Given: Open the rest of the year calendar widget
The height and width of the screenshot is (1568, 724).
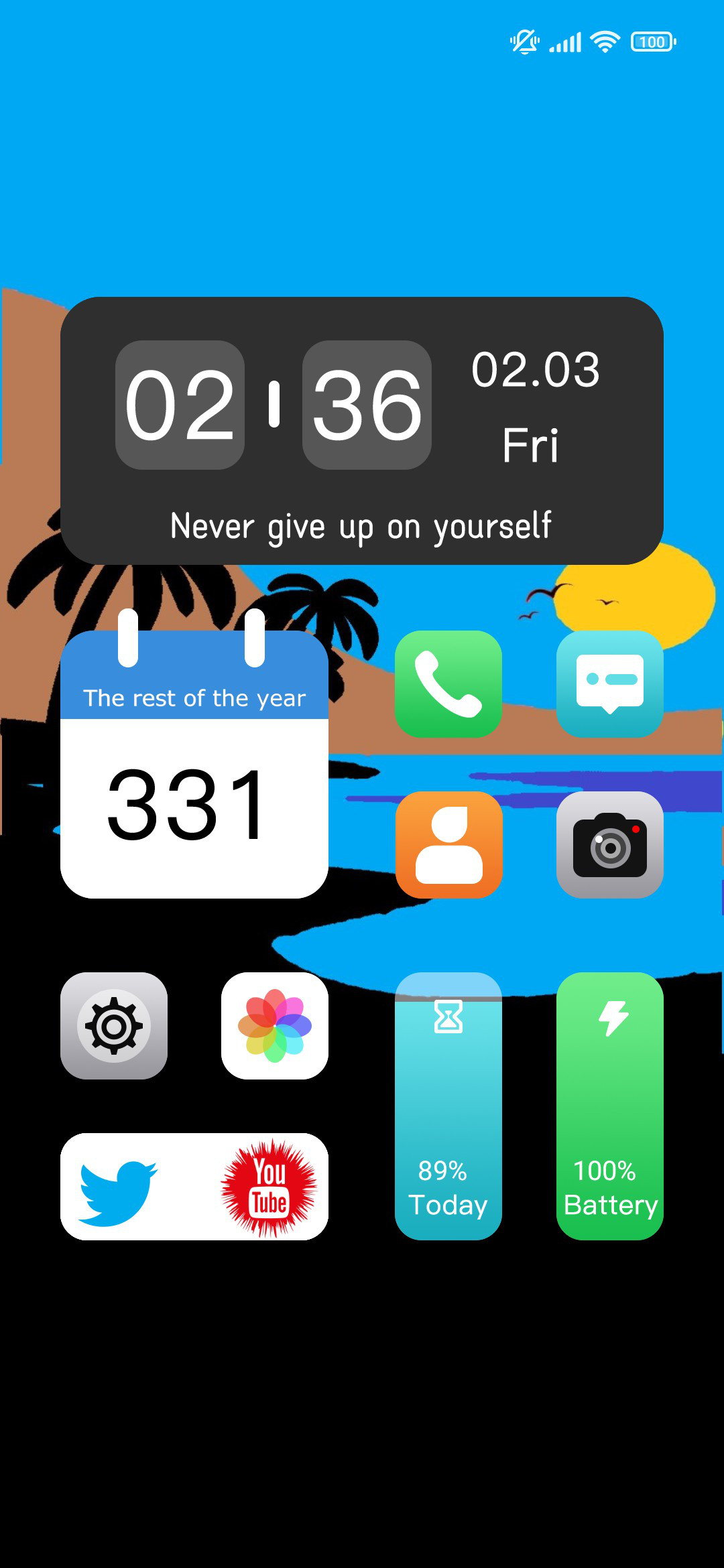Looking at the screenshot, I should tap(194, 754).
